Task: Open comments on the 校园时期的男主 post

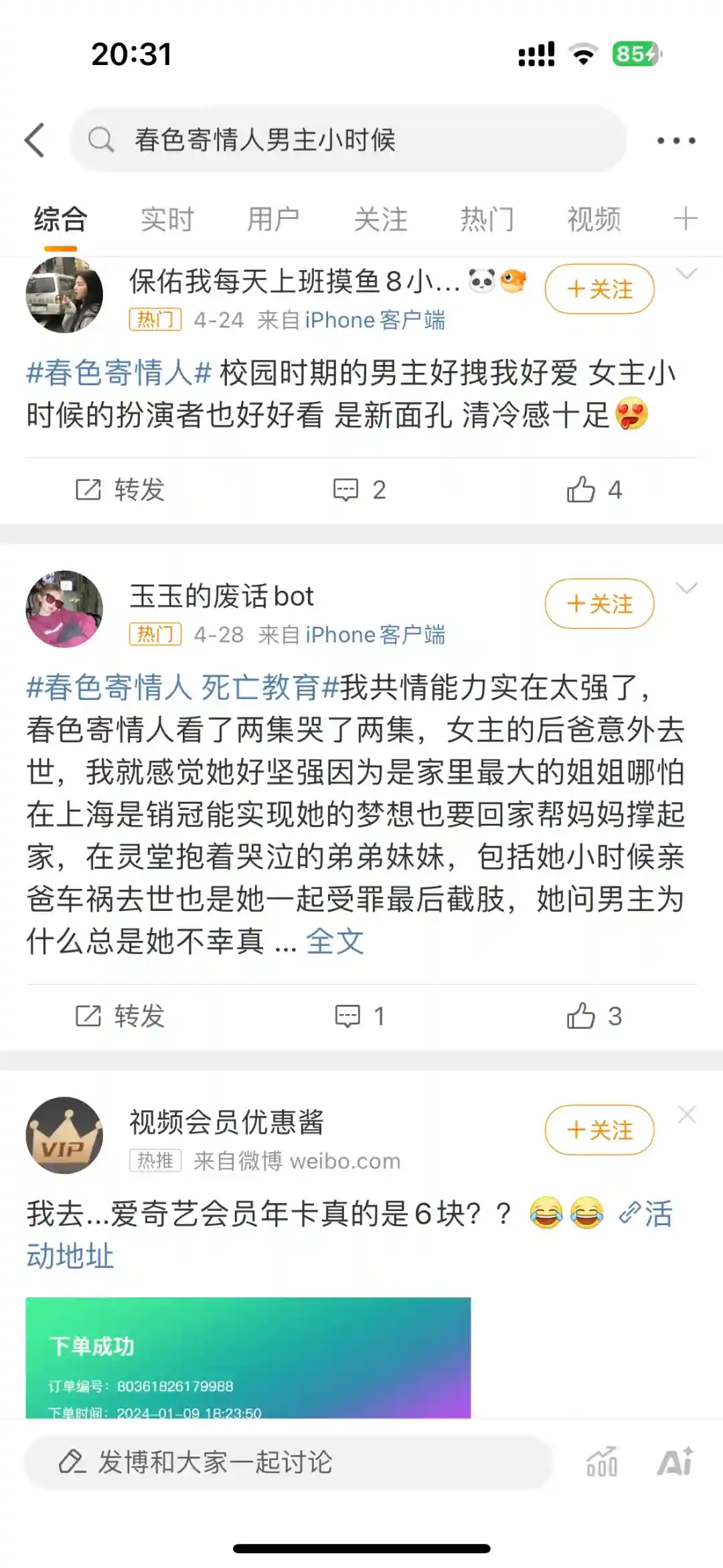Action: 359,490
